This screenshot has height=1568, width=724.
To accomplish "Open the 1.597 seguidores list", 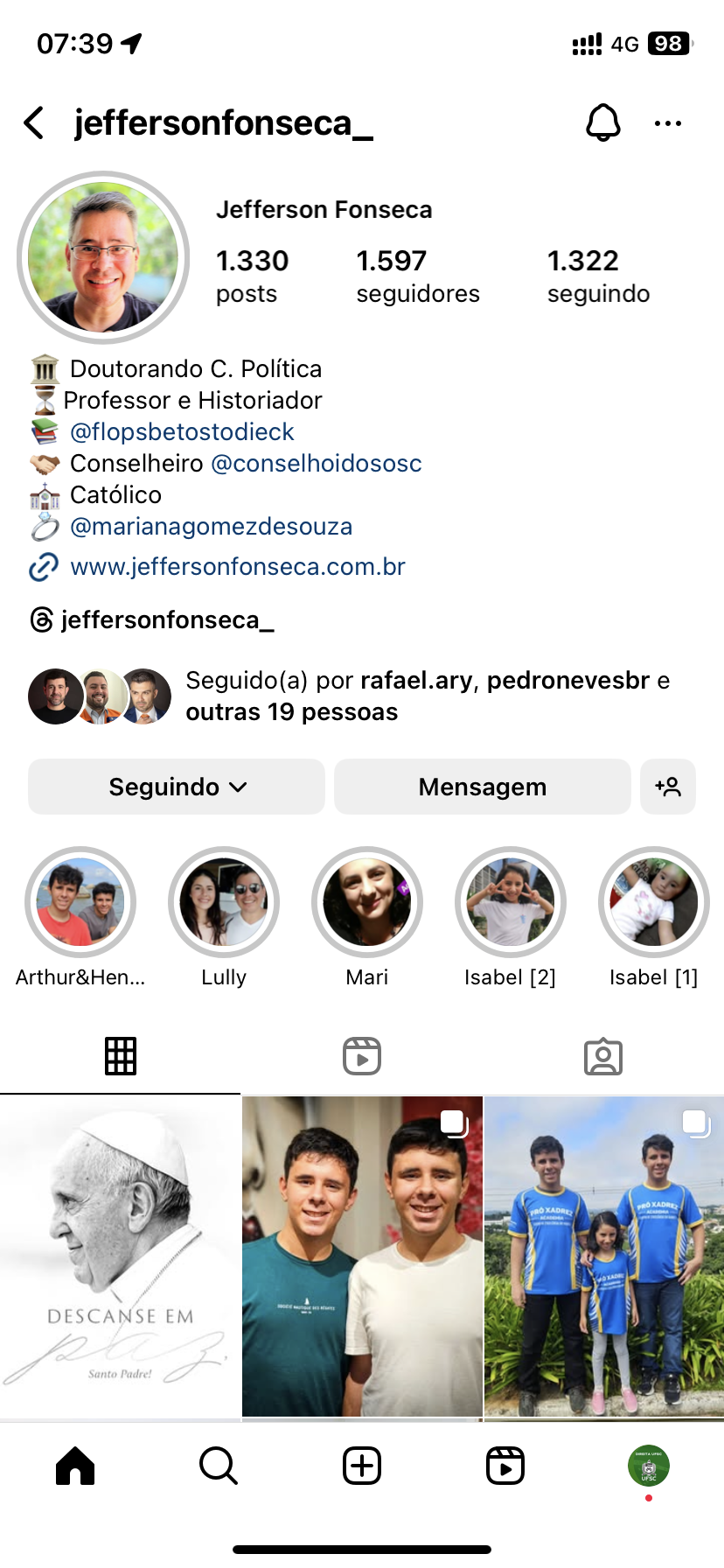I will click(417, 276).
